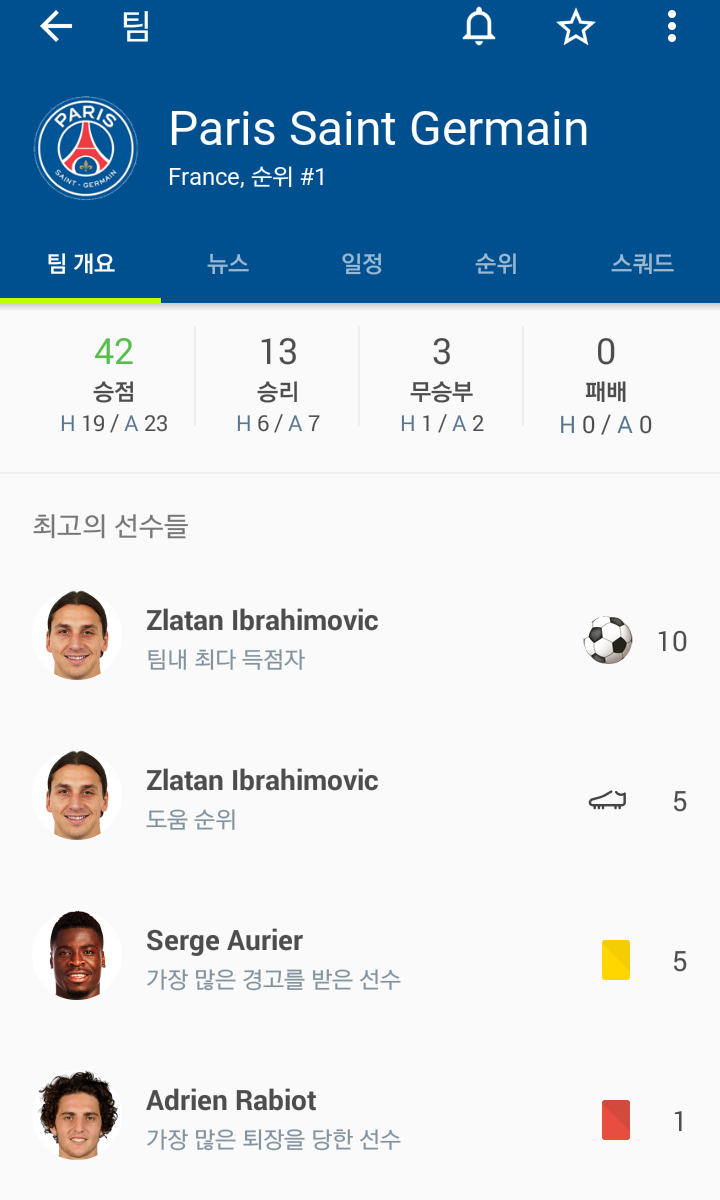The image size is (720, 1200).
Task: Switch to the 스쿼드 tab
Action: [642, 264]
